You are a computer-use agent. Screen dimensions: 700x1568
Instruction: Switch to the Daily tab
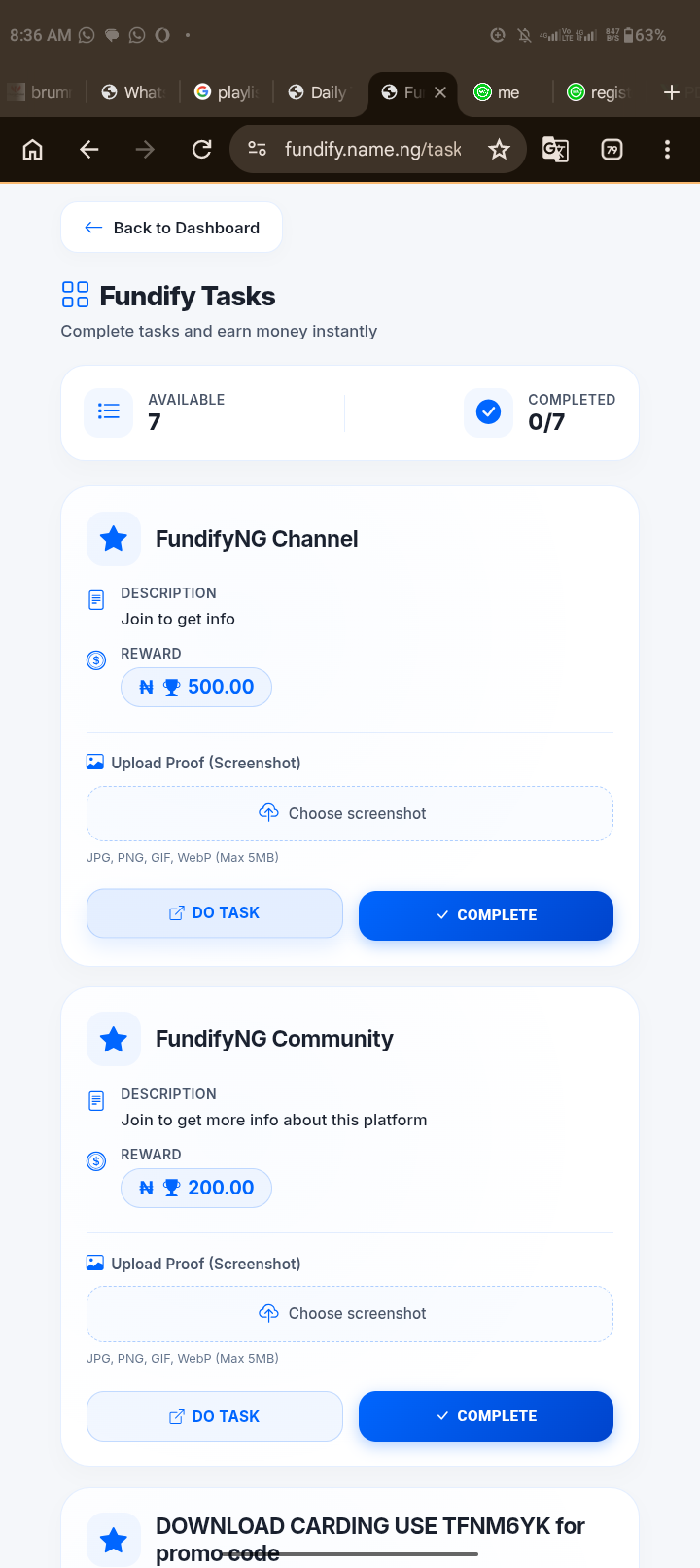point(318,92)
